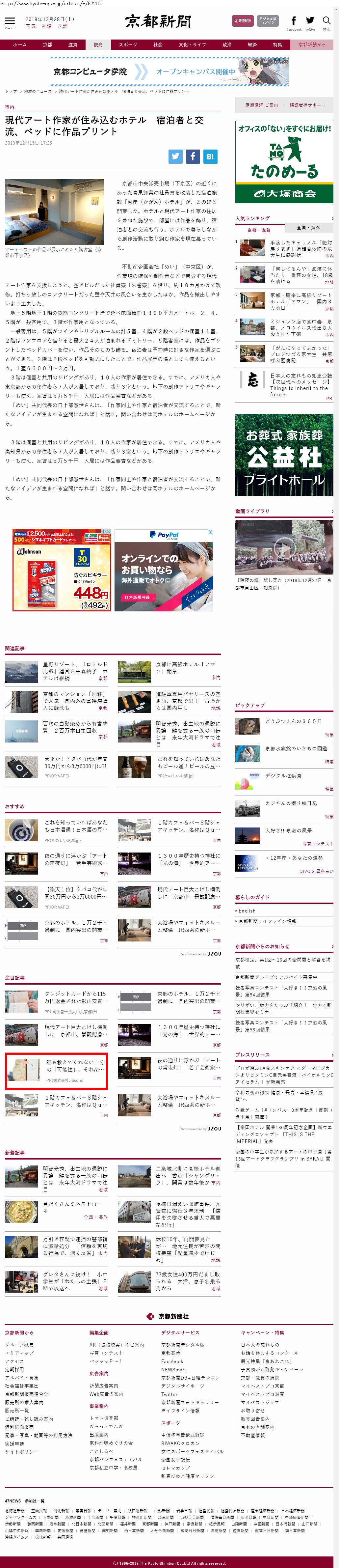Open the アクセス footer link
Viewport: 339px width, 1568px height.
pyautogui.click(x=14, y=1361)
